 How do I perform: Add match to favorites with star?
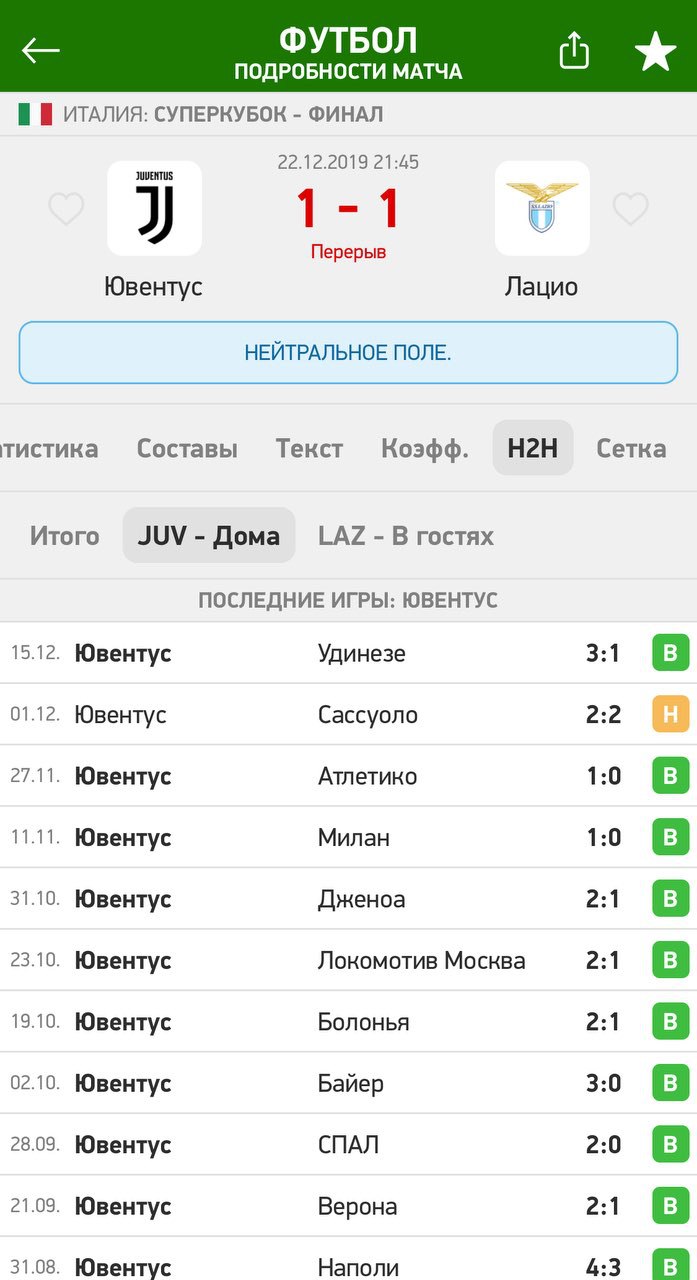coord(655,51)
